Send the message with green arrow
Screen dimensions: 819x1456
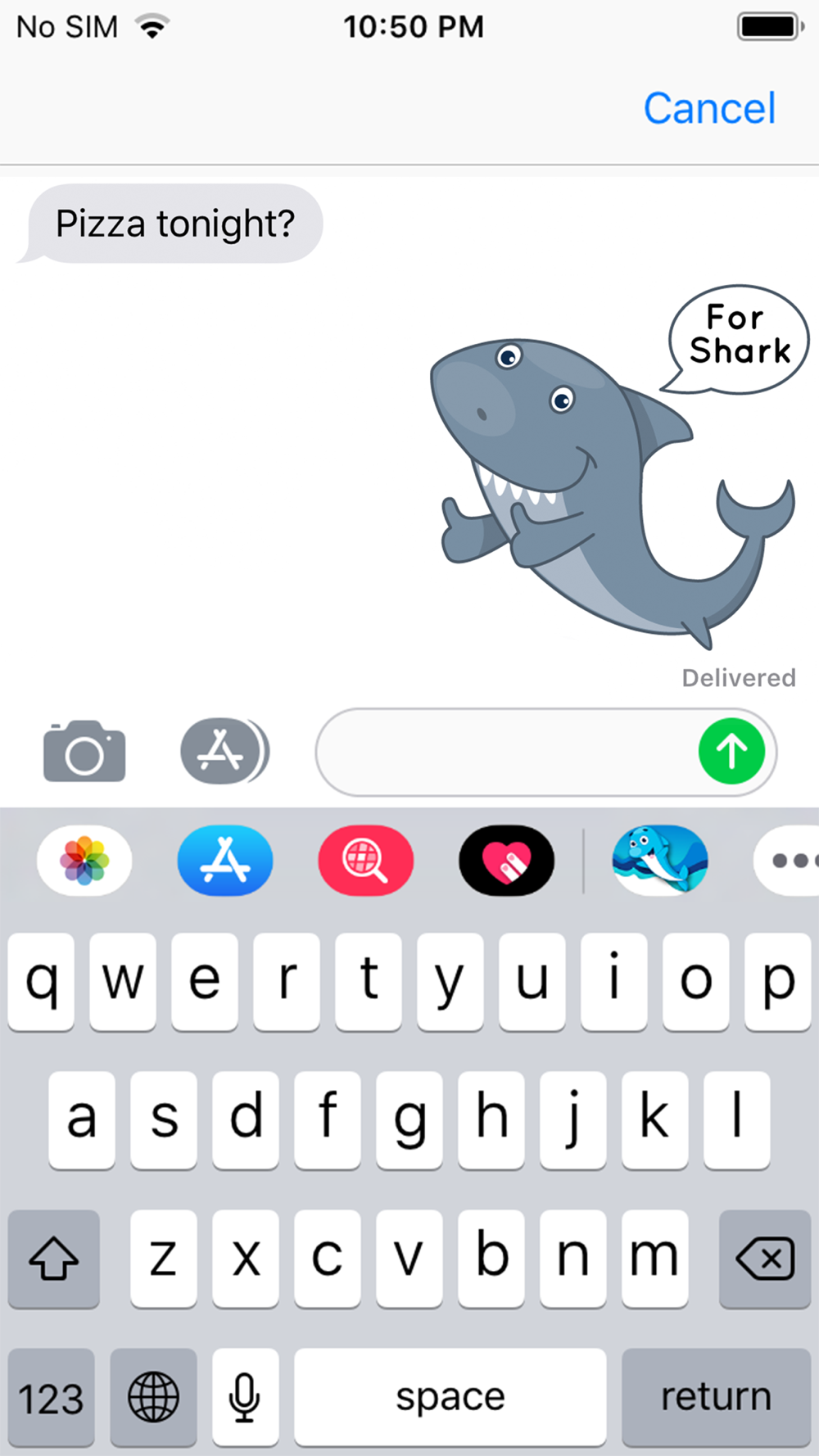[732, 751]
